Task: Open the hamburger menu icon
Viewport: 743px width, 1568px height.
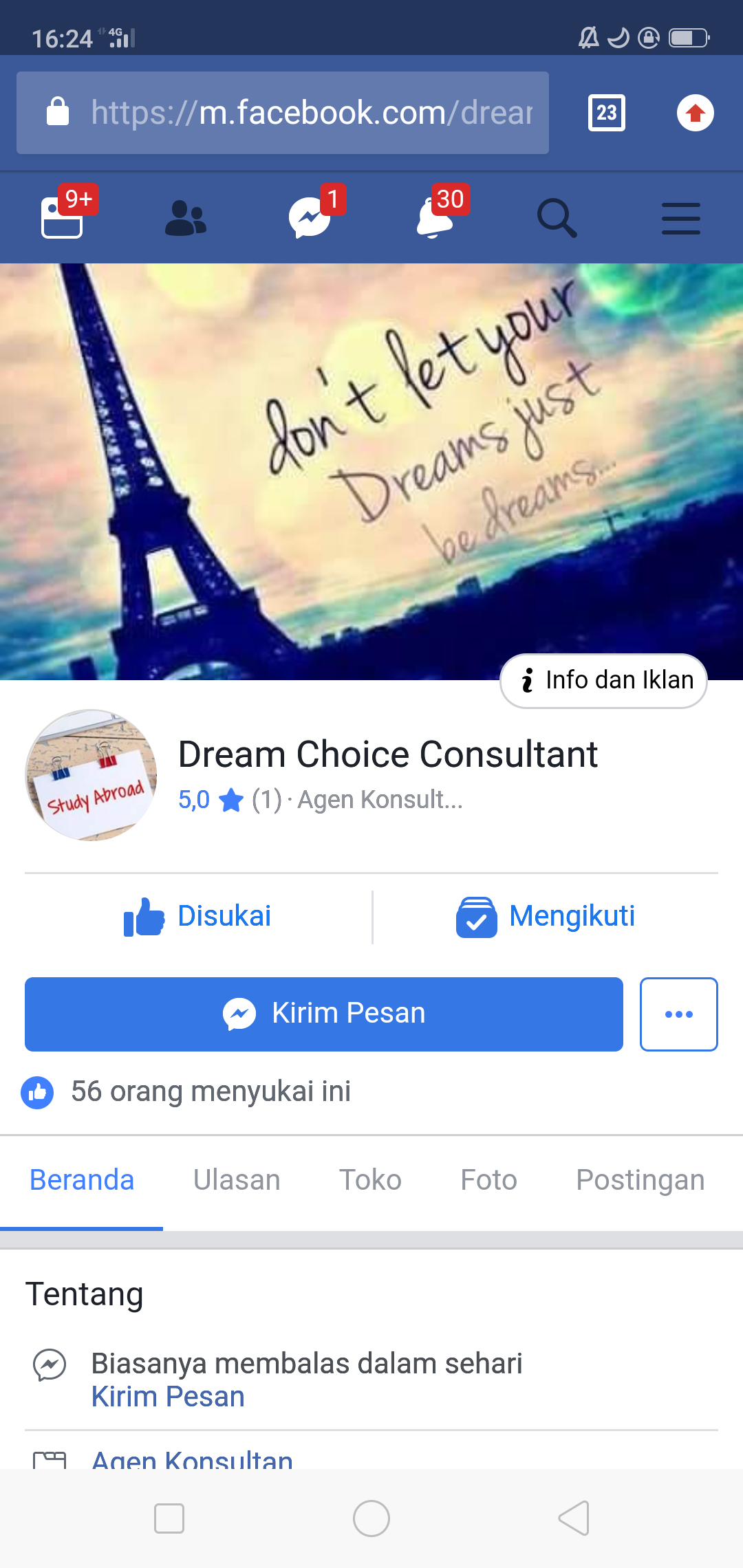Action: [x=680, y=219]
